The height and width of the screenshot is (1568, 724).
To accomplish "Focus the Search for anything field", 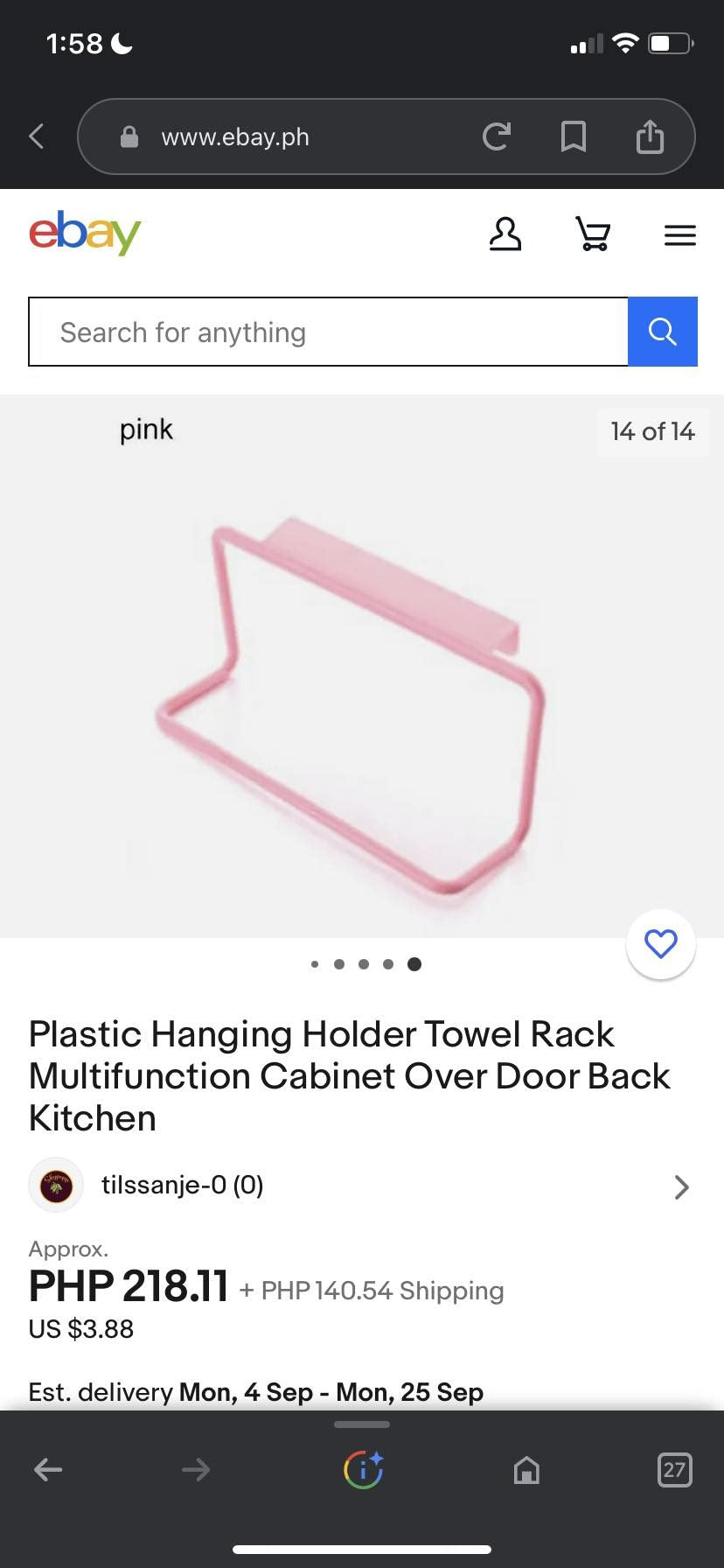I will pos(328,332).
